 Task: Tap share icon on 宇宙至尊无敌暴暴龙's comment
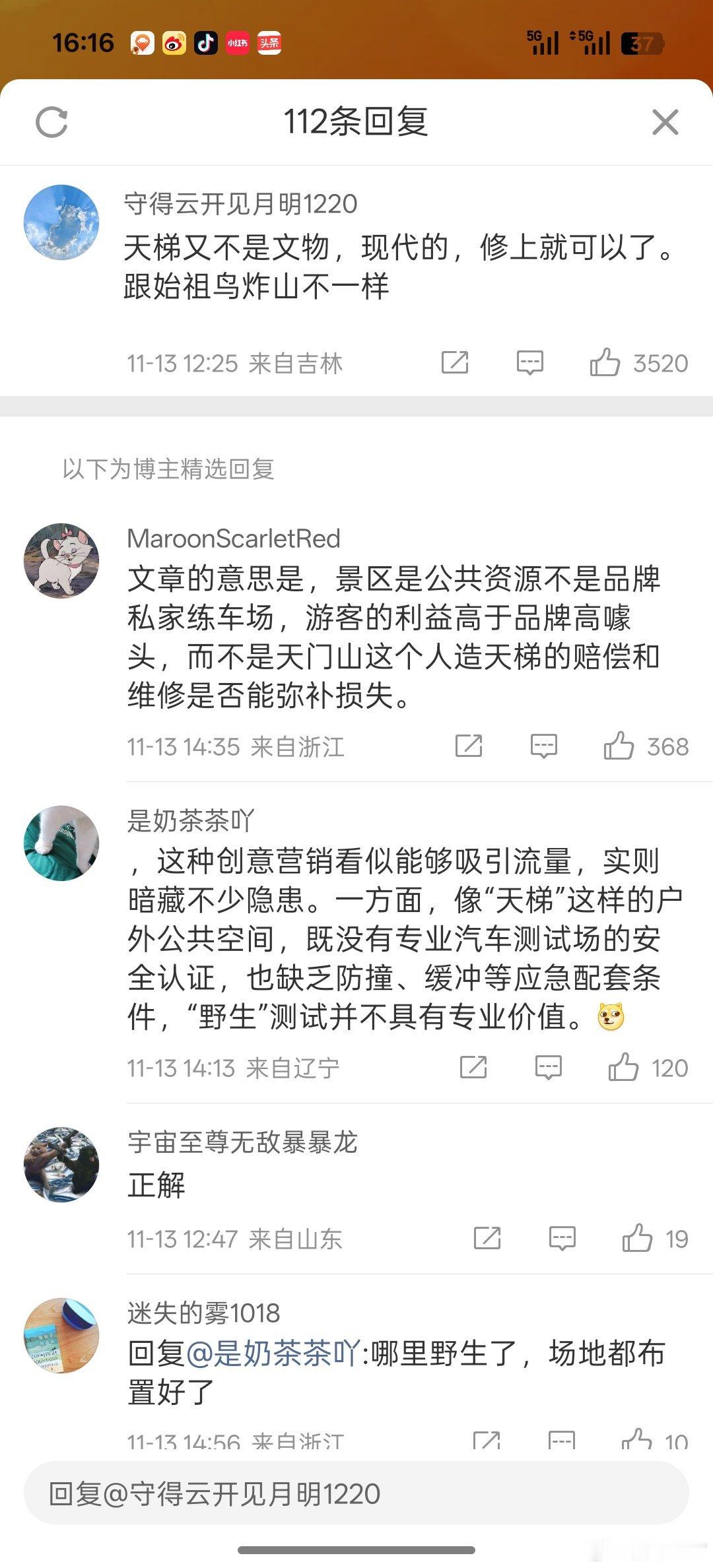[x=487, y=1239]
